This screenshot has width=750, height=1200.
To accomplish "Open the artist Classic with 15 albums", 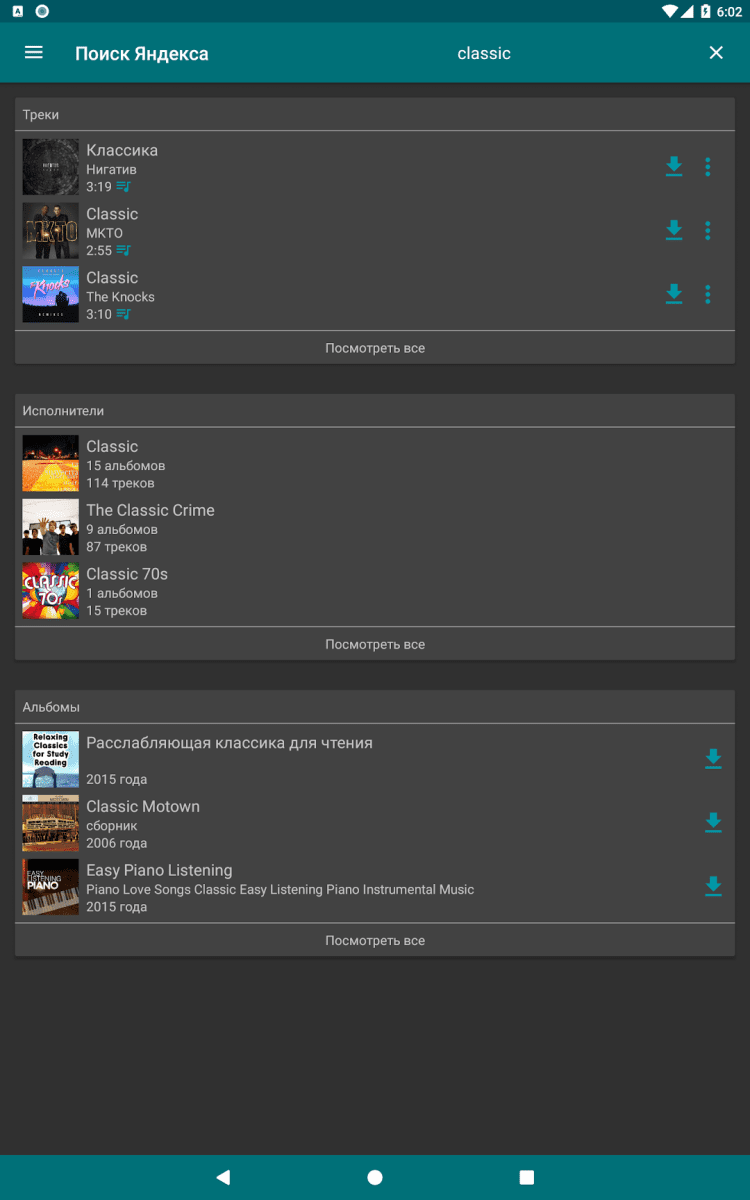I will pyautogui.click(x=300, y=463).
